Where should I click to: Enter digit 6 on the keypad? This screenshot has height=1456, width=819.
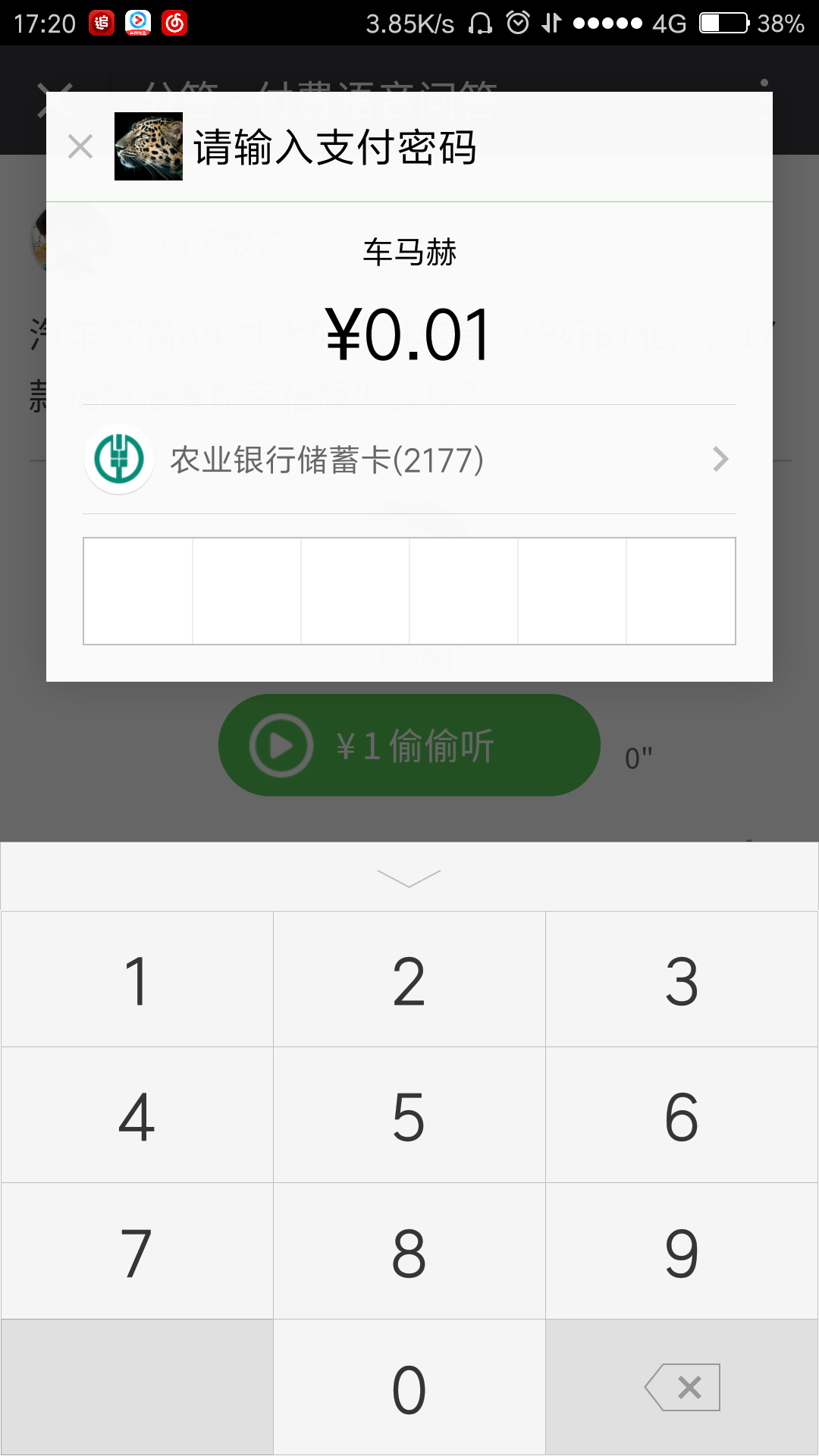[x=682, y=1116]
